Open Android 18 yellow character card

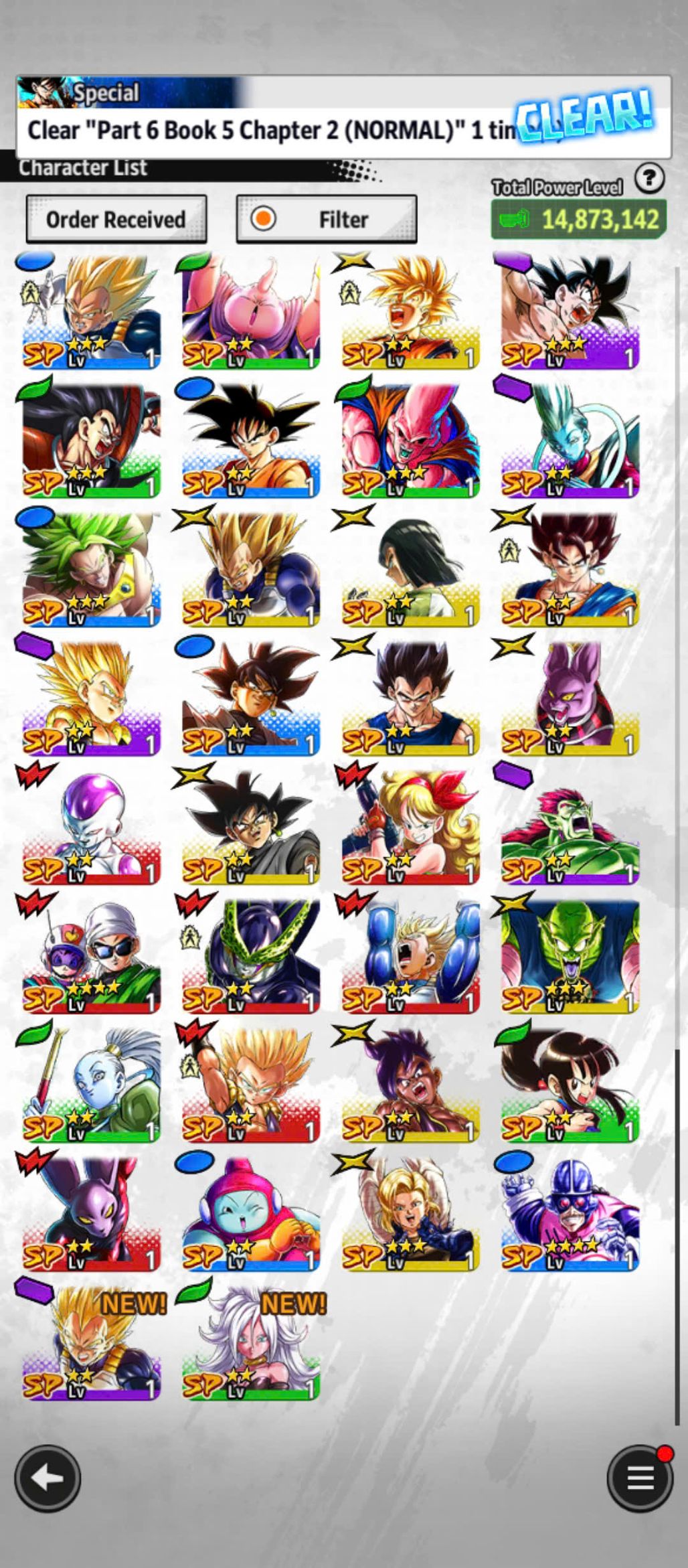click(410, 1213)
